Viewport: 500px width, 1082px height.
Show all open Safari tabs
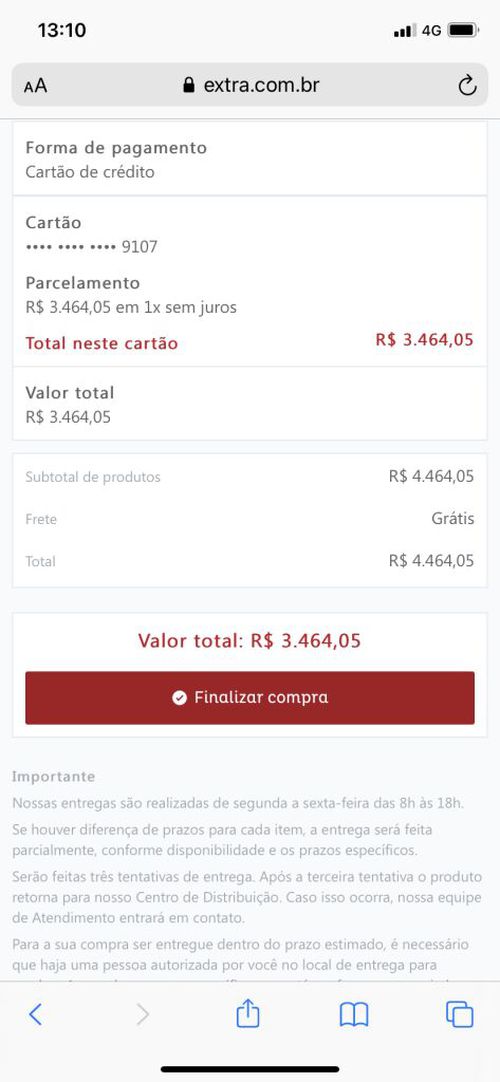pos(459,1014)
